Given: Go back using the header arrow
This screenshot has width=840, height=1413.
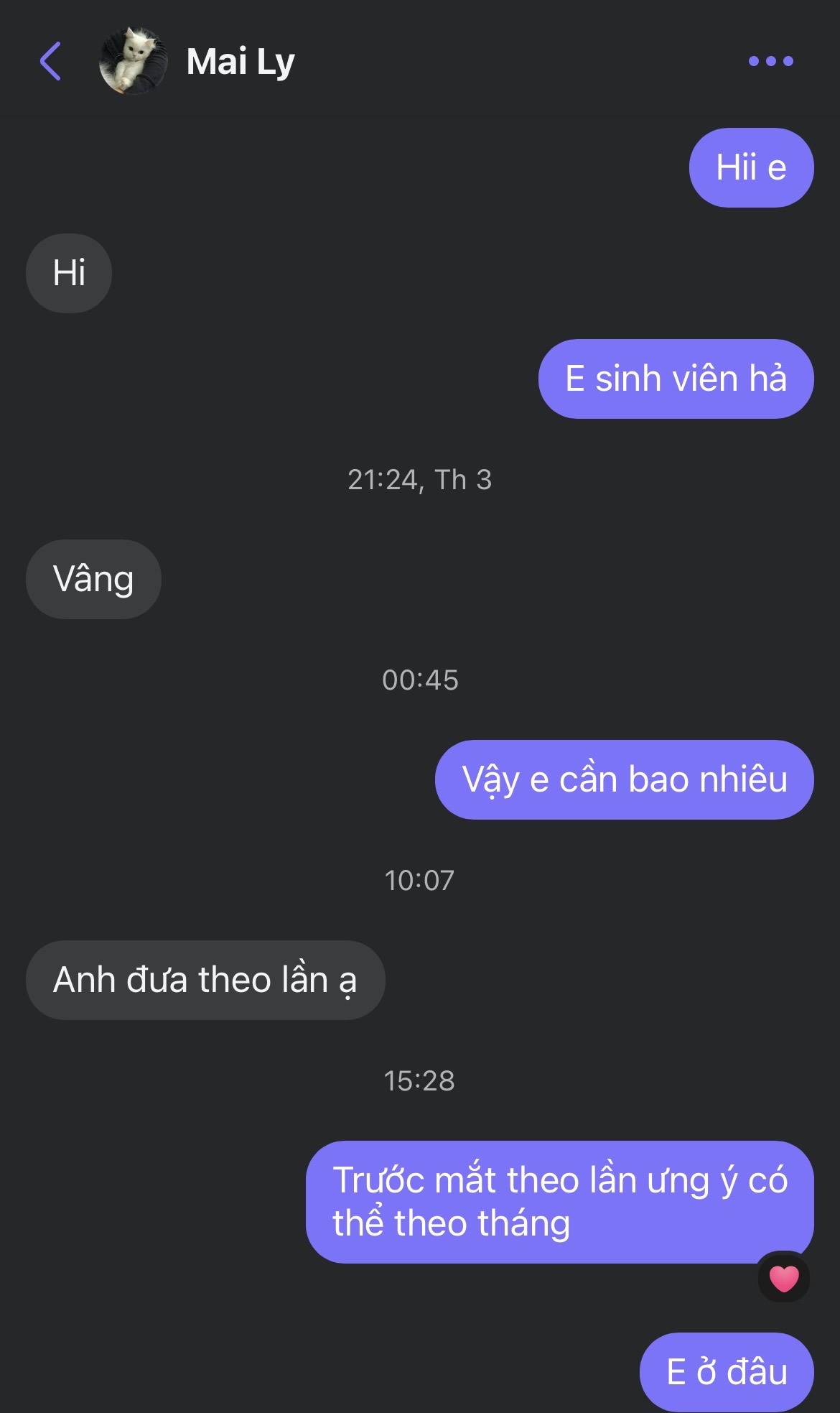Looking at the screenshot, I should point(50,61).
